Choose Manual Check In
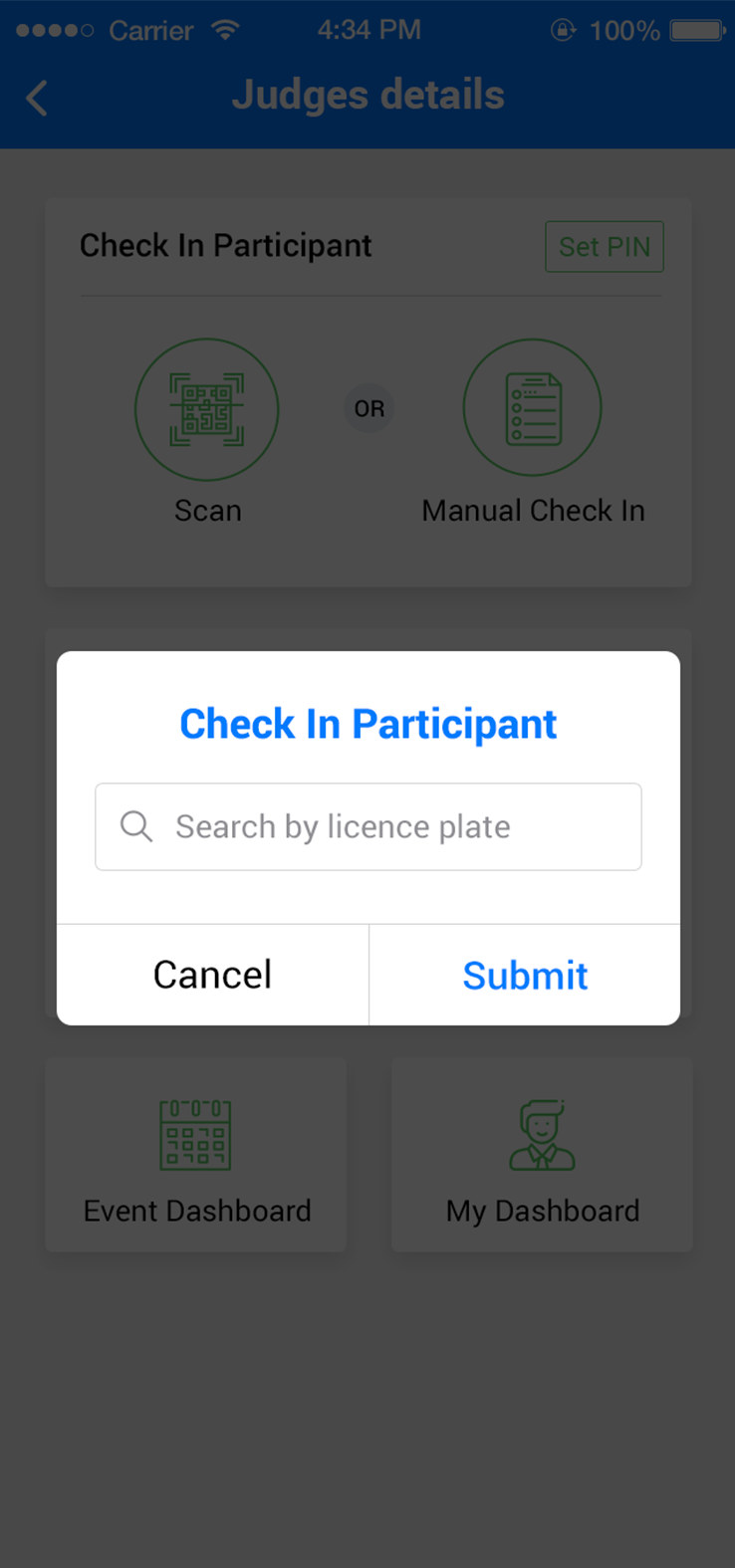The height and width of the screenshot is (1568, 735). pos(533,410)
